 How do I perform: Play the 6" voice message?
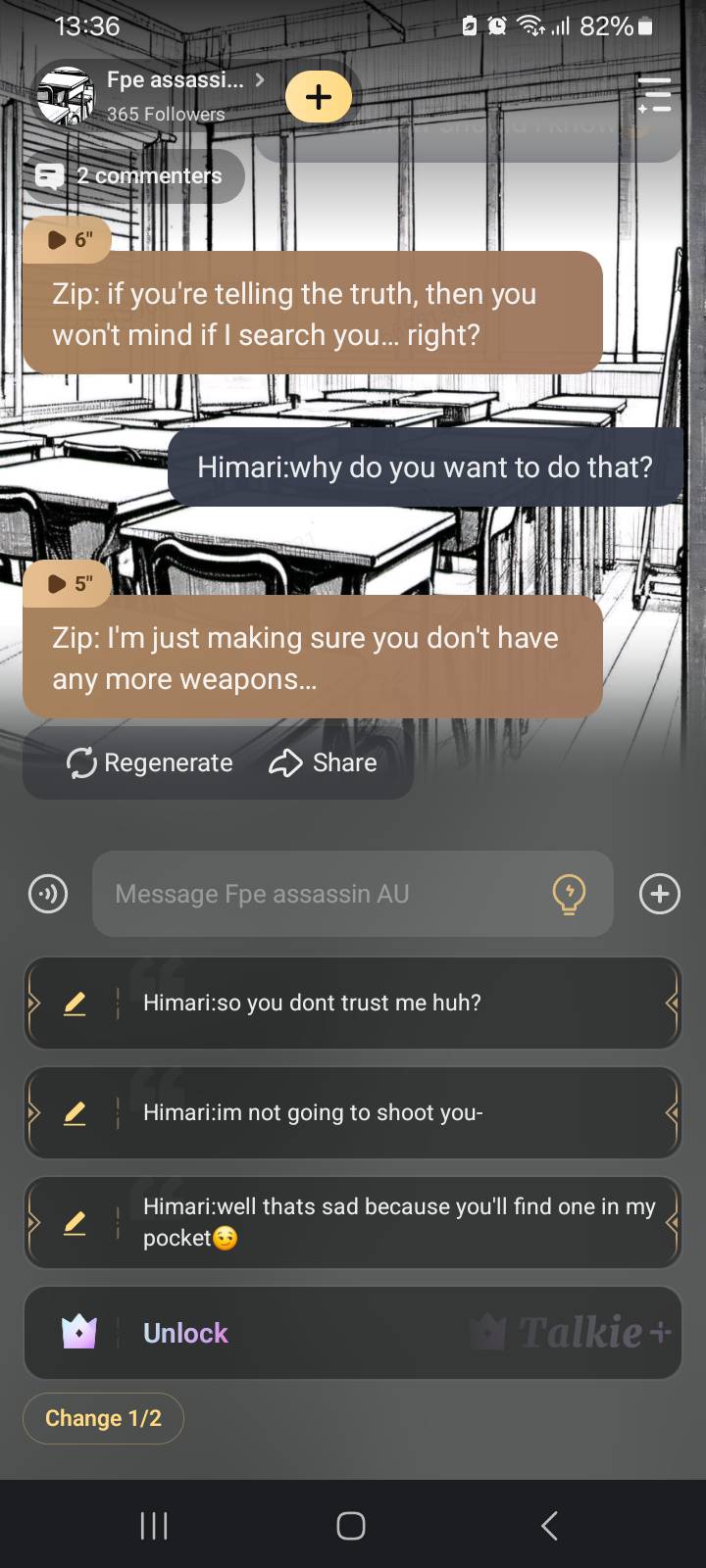click(69, 239)
